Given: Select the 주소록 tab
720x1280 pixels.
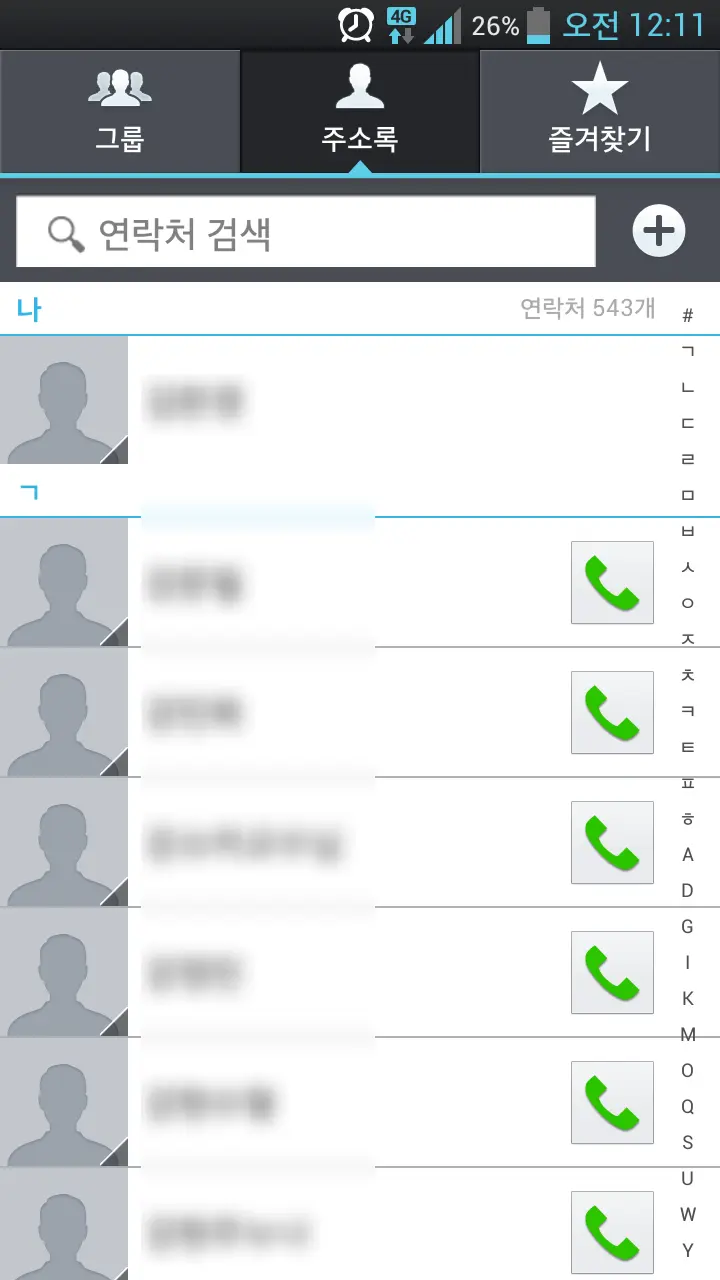Looking at the screenshot, I should (360, 112).
